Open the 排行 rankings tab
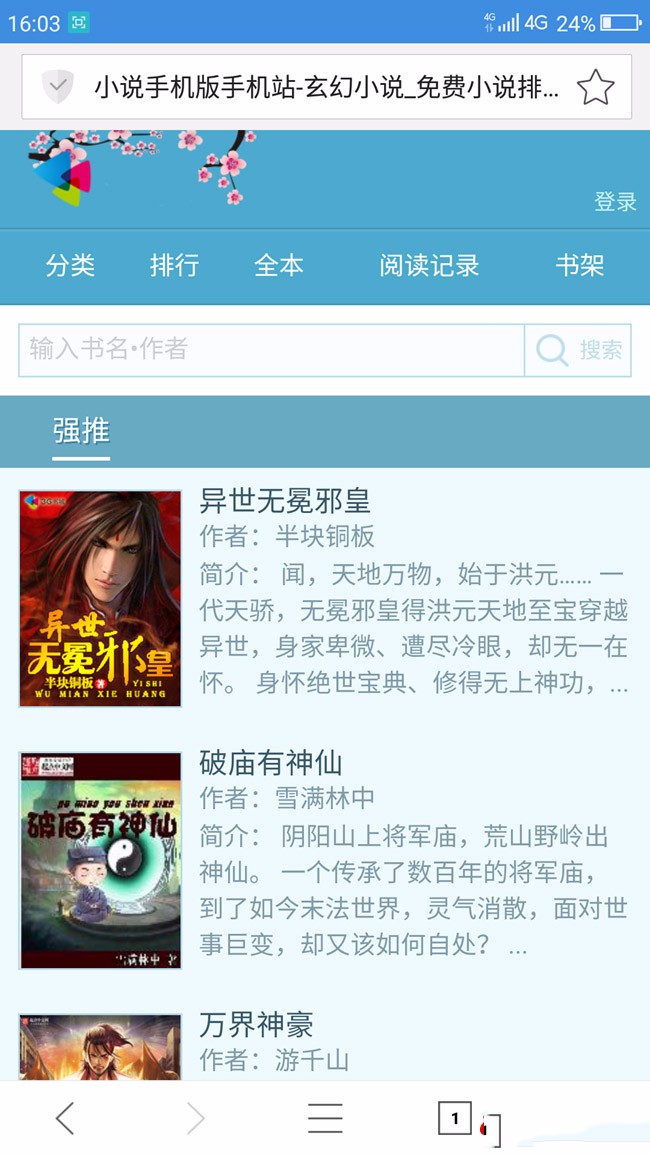Screen dimensions: 650x1156 [x=174, y=265]
